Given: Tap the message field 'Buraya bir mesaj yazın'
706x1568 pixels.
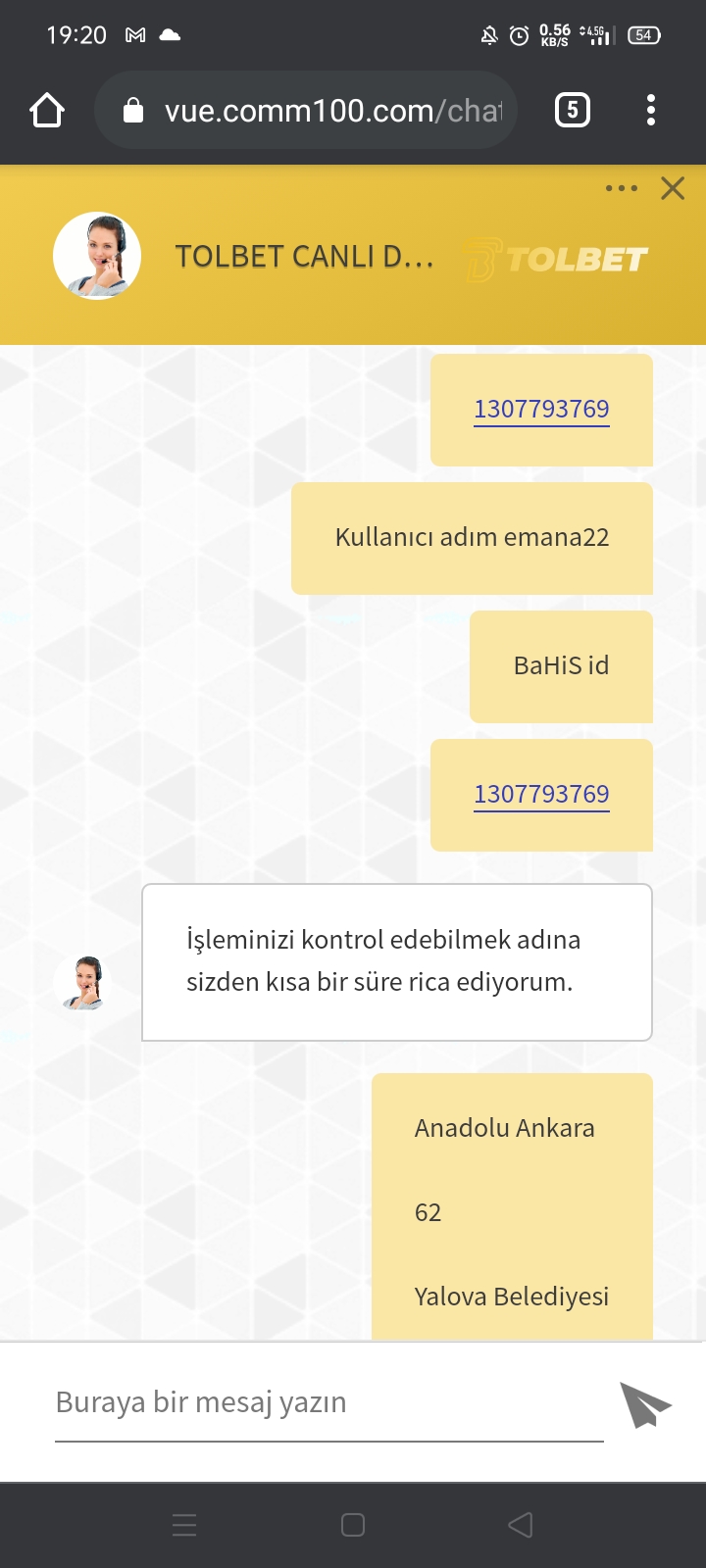Looking at the screenshot, I should pyautogui.click(x=329, y=1402).
